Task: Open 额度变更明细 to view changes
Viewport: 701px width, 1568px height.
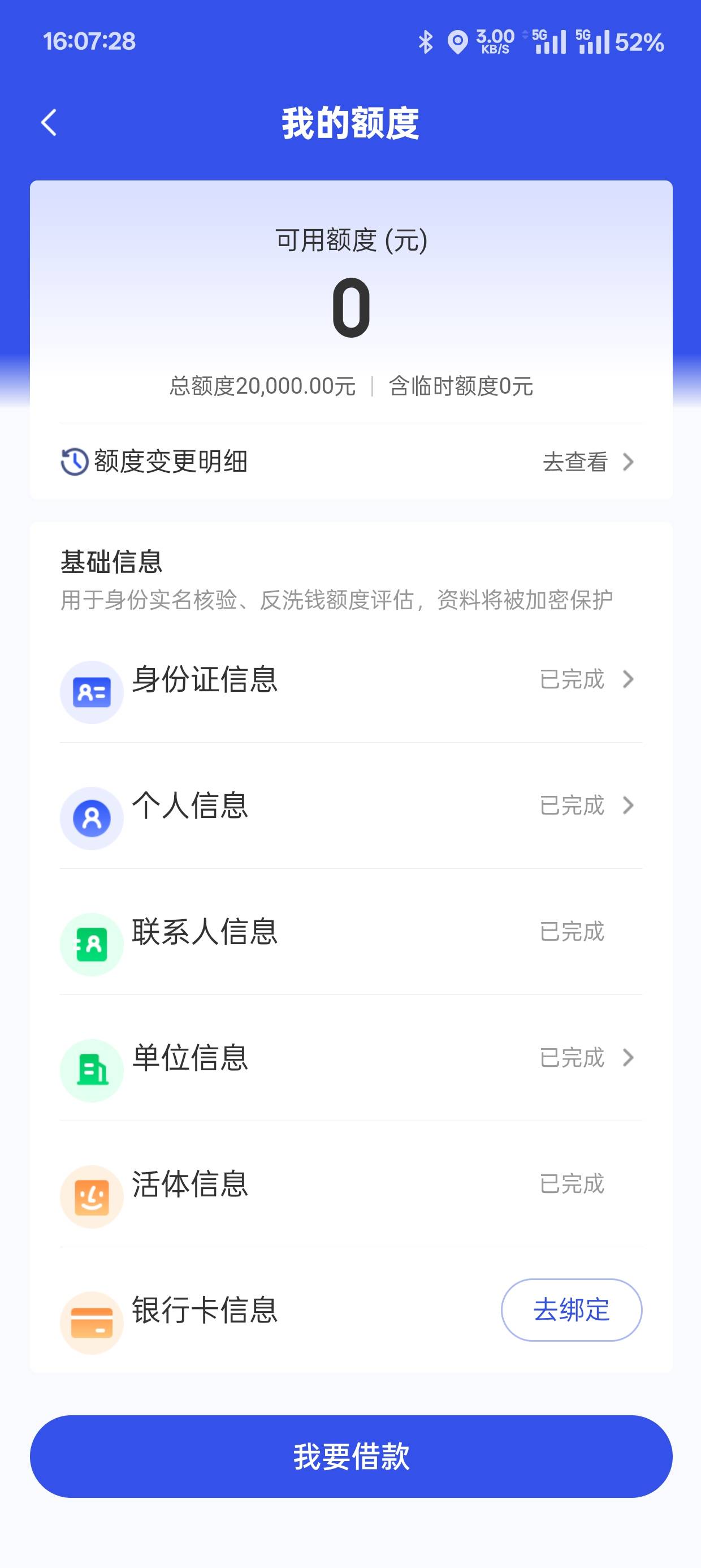Action: (351, 462)
